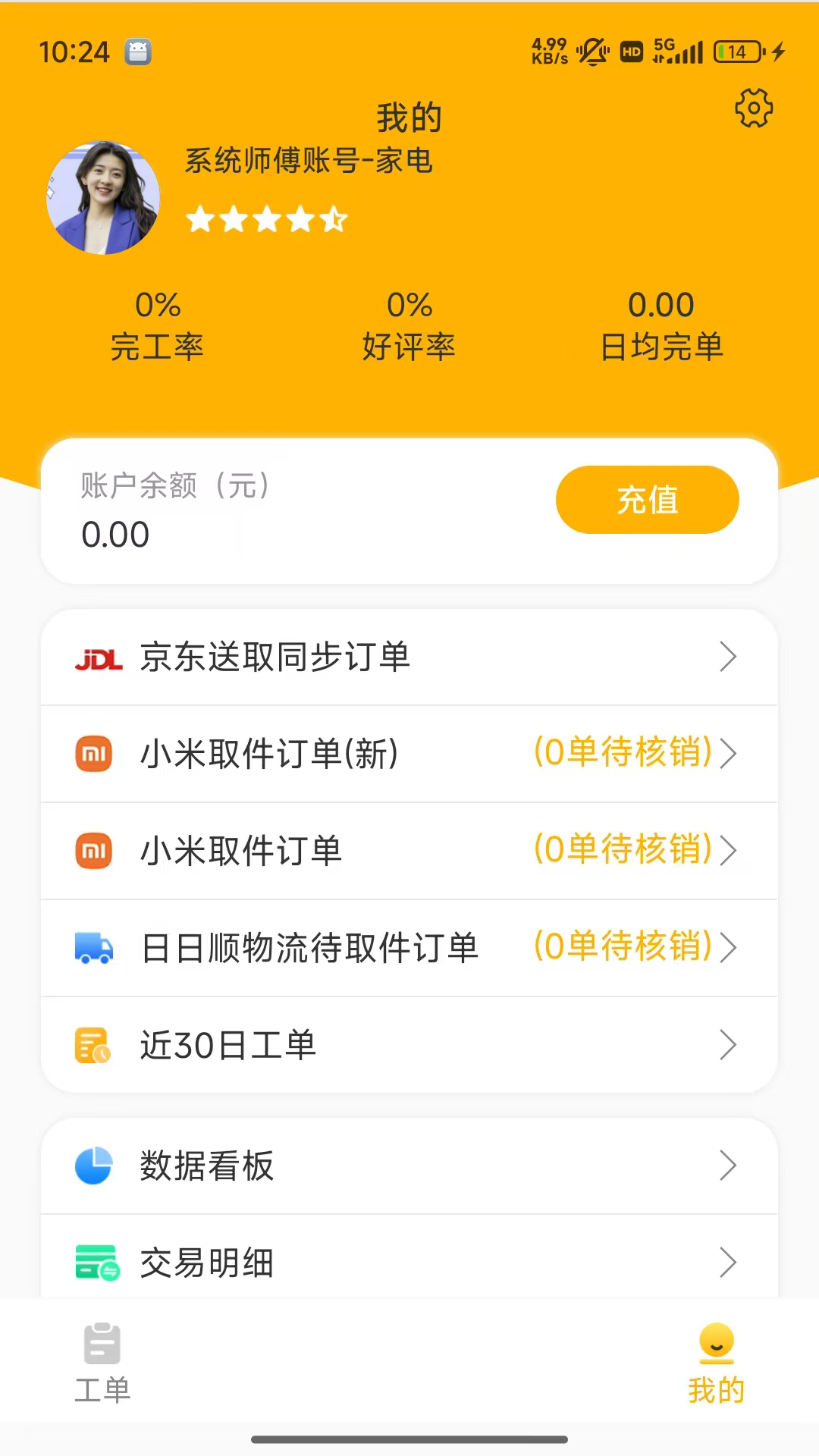Viewport: 819px width, 1456px height.
Task: Open 交易明细 transaction details
Action: [409, 1262]
